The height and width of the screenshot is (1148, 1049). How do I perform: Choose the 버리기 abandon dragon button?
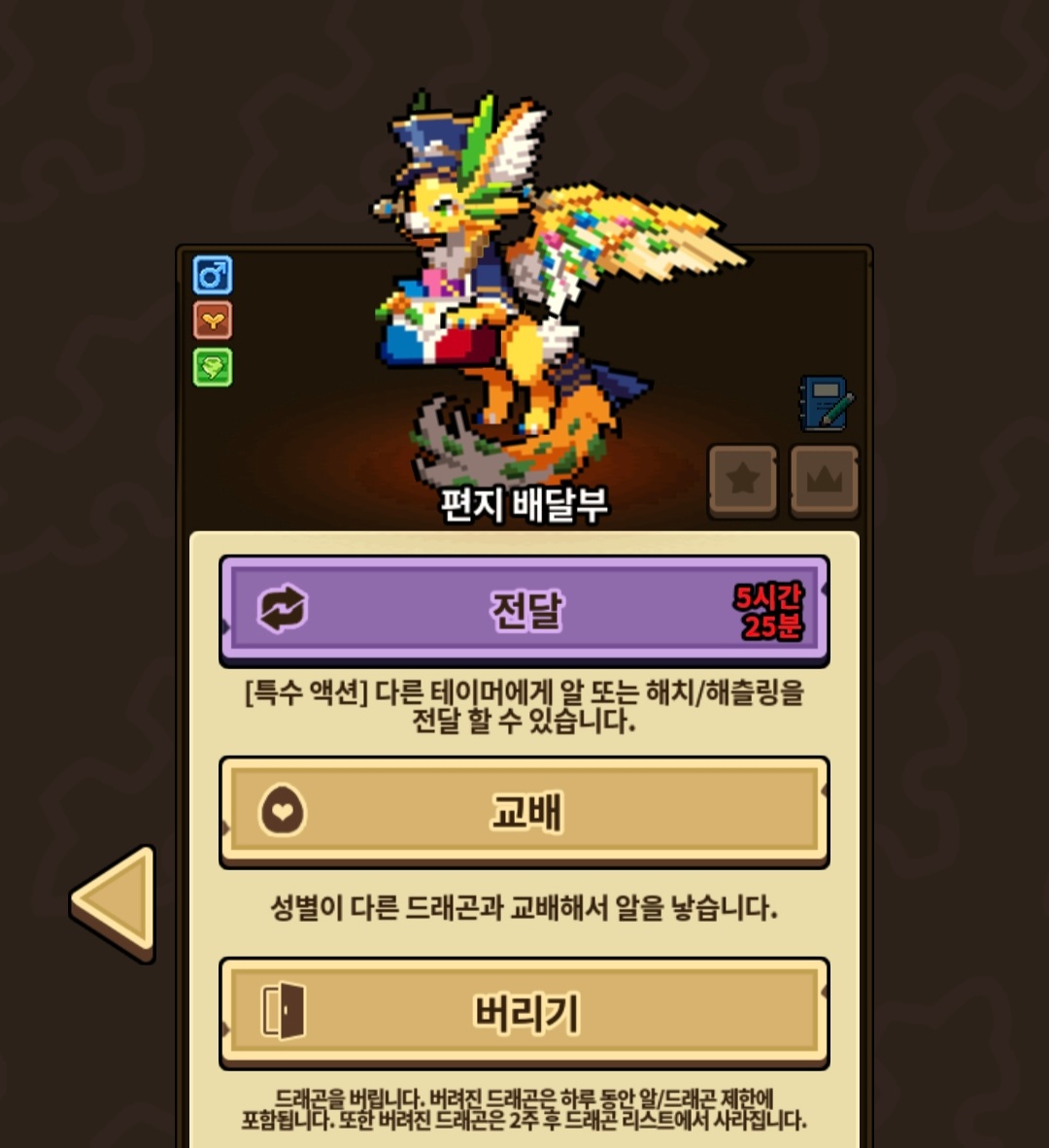pos(524,1012)
